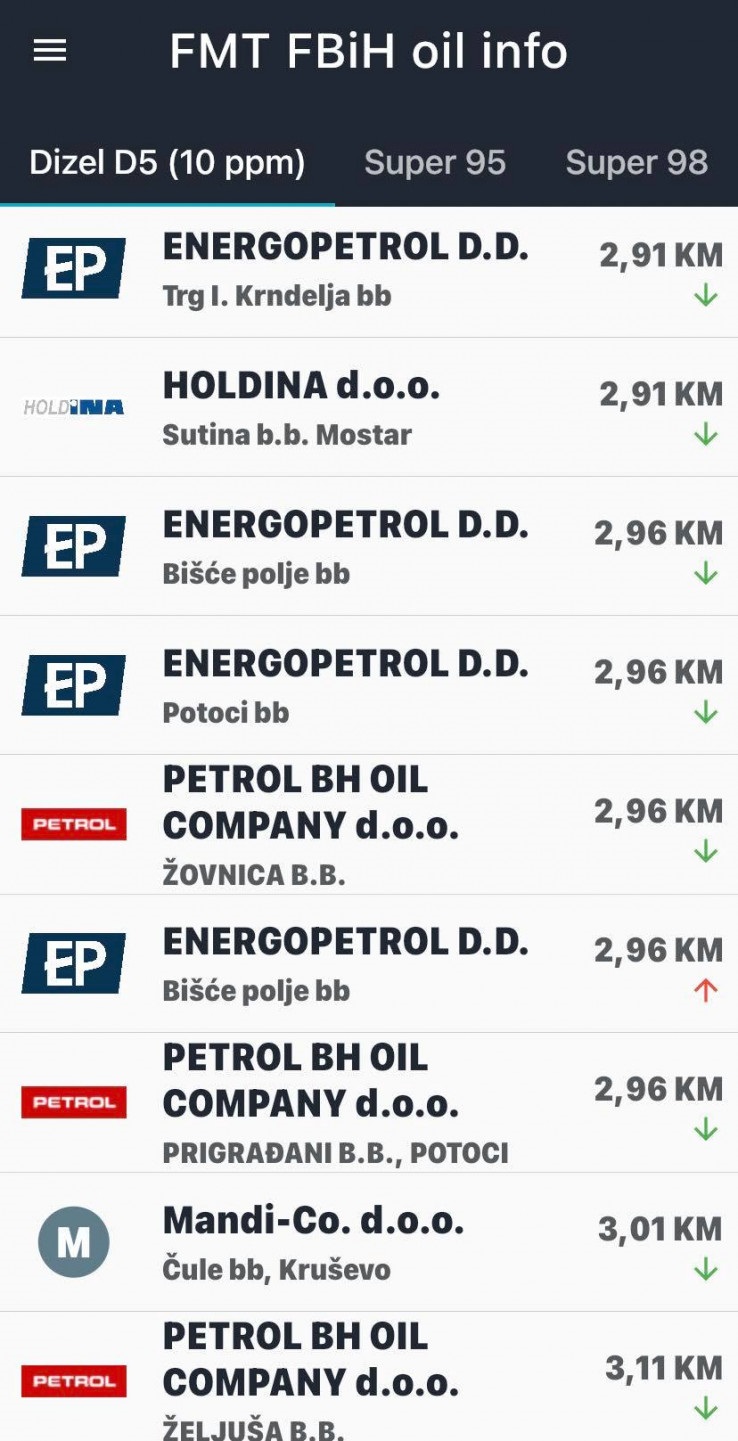
Task: Switch to the Super 95 tab
Action: coord(435,162)
